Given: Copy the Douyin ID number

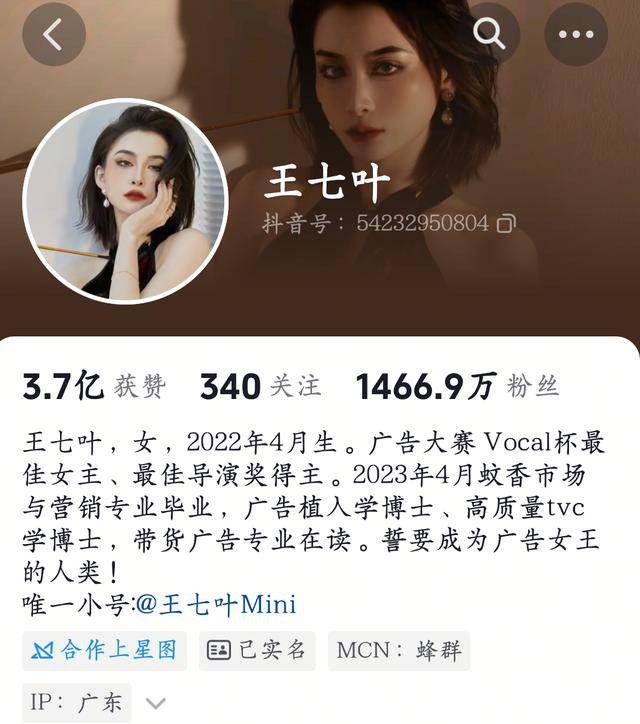Looking at the screenshot, I should tap(507, 223).
